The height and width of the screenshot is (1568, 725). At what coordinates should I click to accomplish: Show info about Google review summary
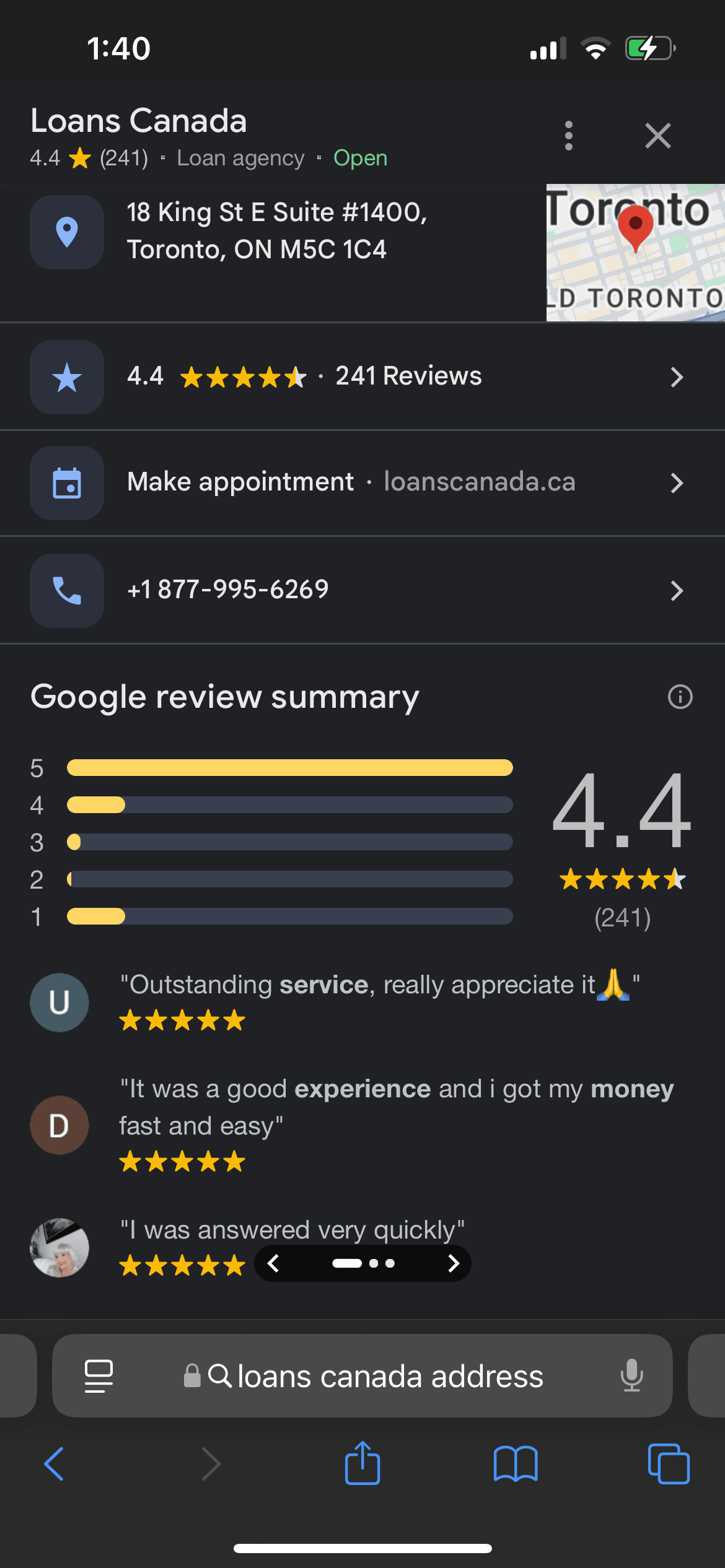(x=680, y=697)
